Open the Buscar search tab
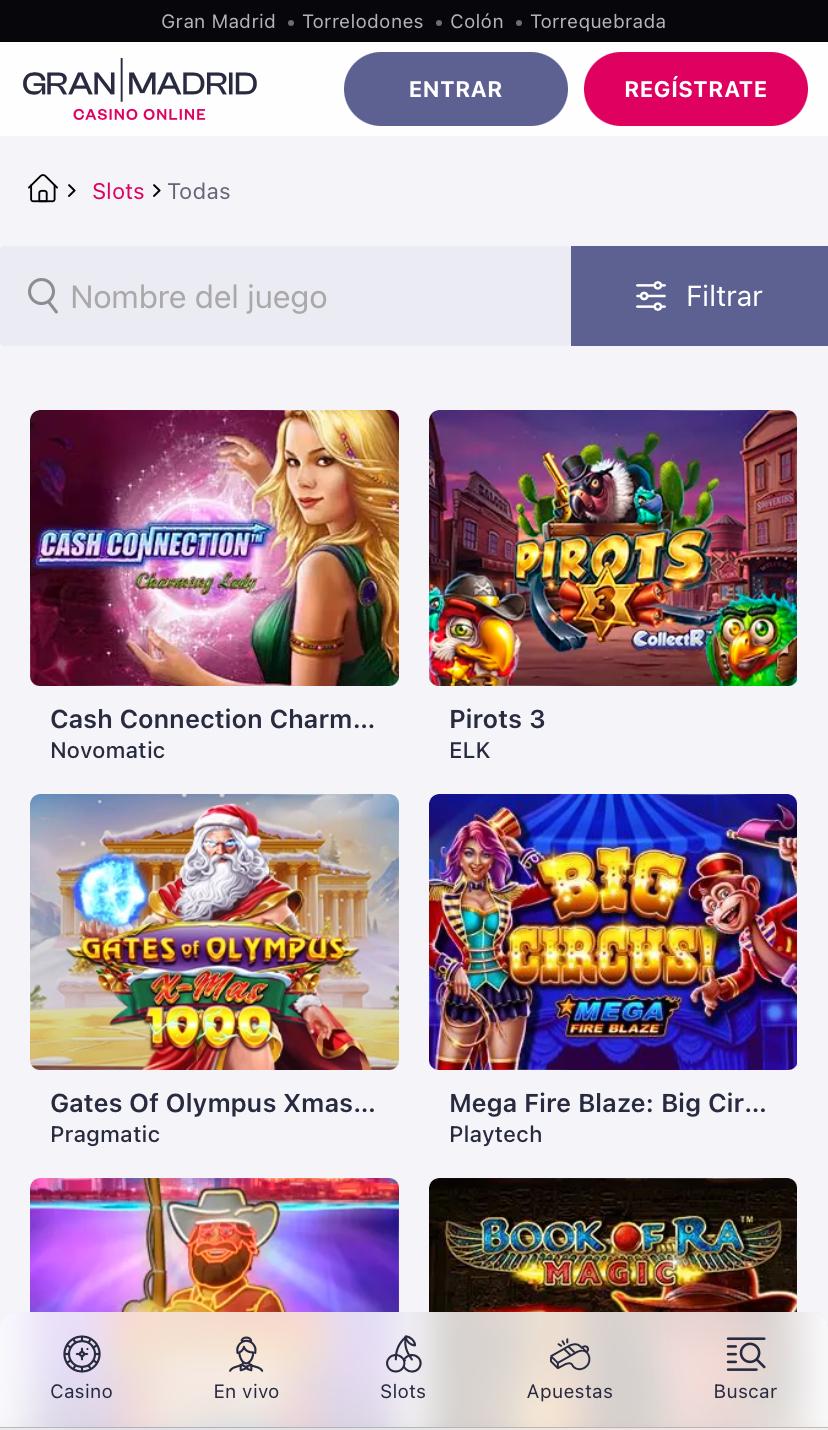Screen dimensions: 828x1430 tap(745, 1368)
